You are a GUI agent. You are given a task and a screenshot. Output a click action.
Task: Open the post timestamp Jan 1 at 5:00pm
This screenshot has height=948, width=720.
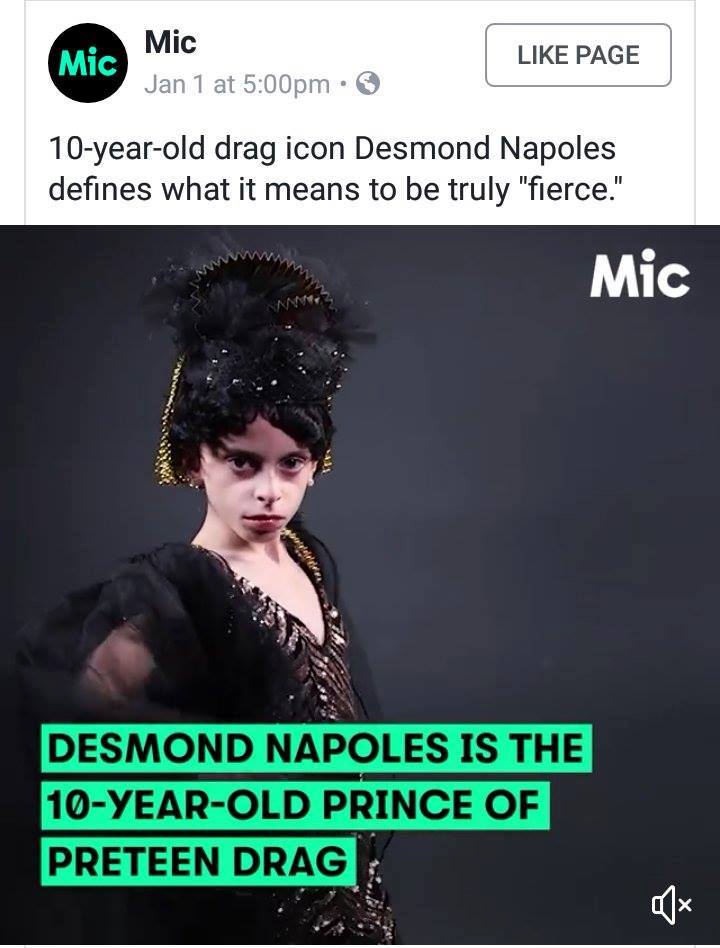click(x=236, y=84)
